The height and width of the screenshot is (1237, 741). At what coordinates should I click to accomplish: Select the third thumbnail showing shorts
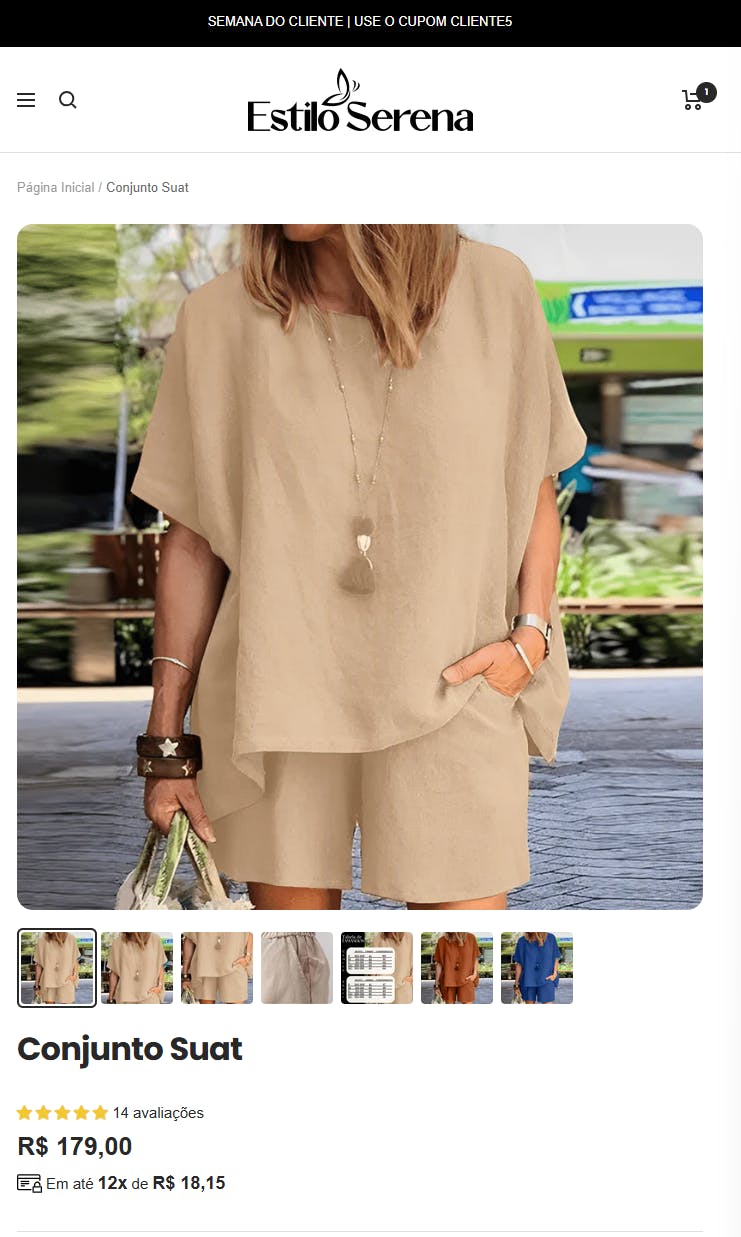click(217, 968)
